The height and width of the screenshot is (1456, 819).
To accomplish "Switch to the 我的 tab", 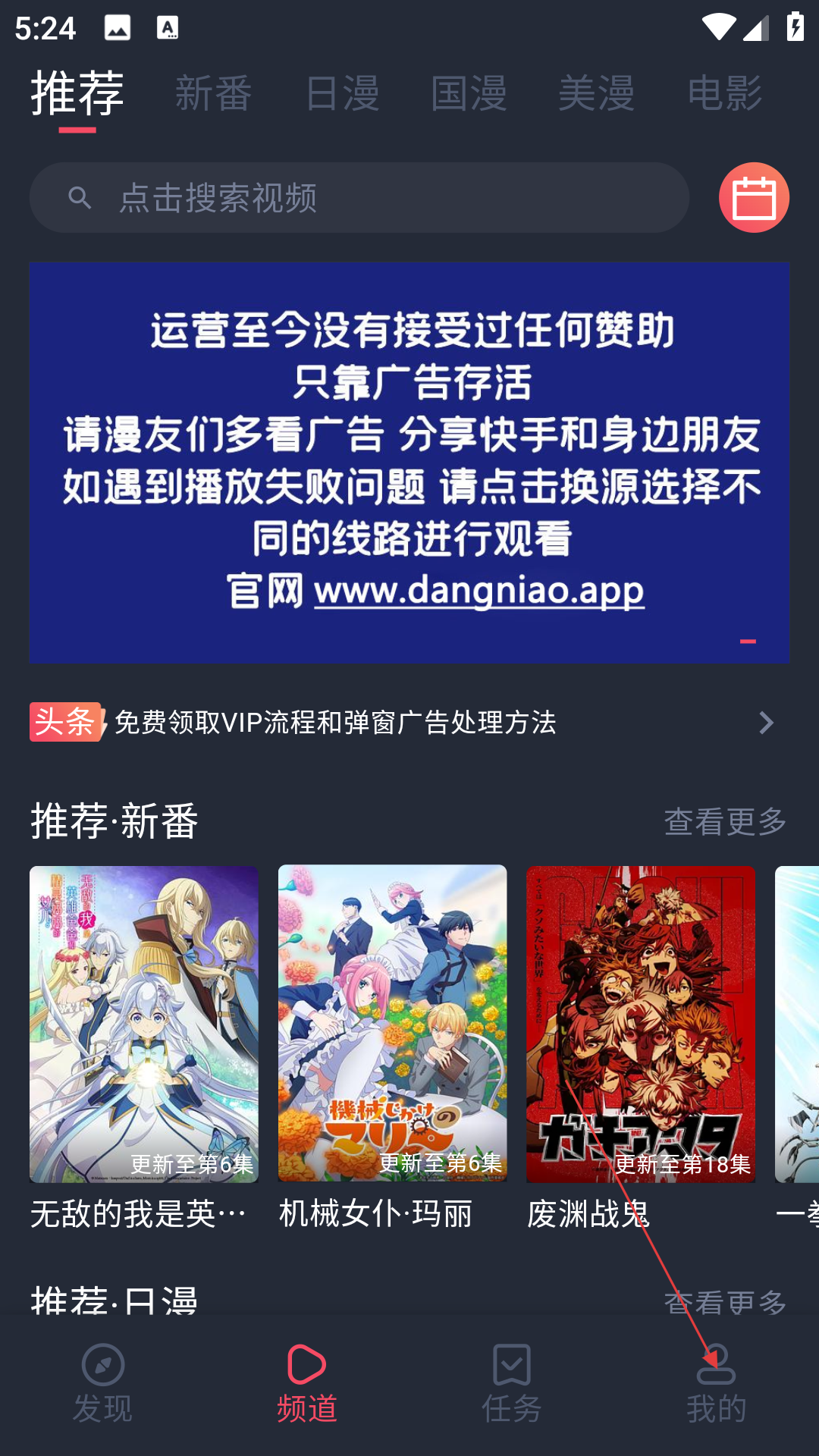I will [717, 1384].
